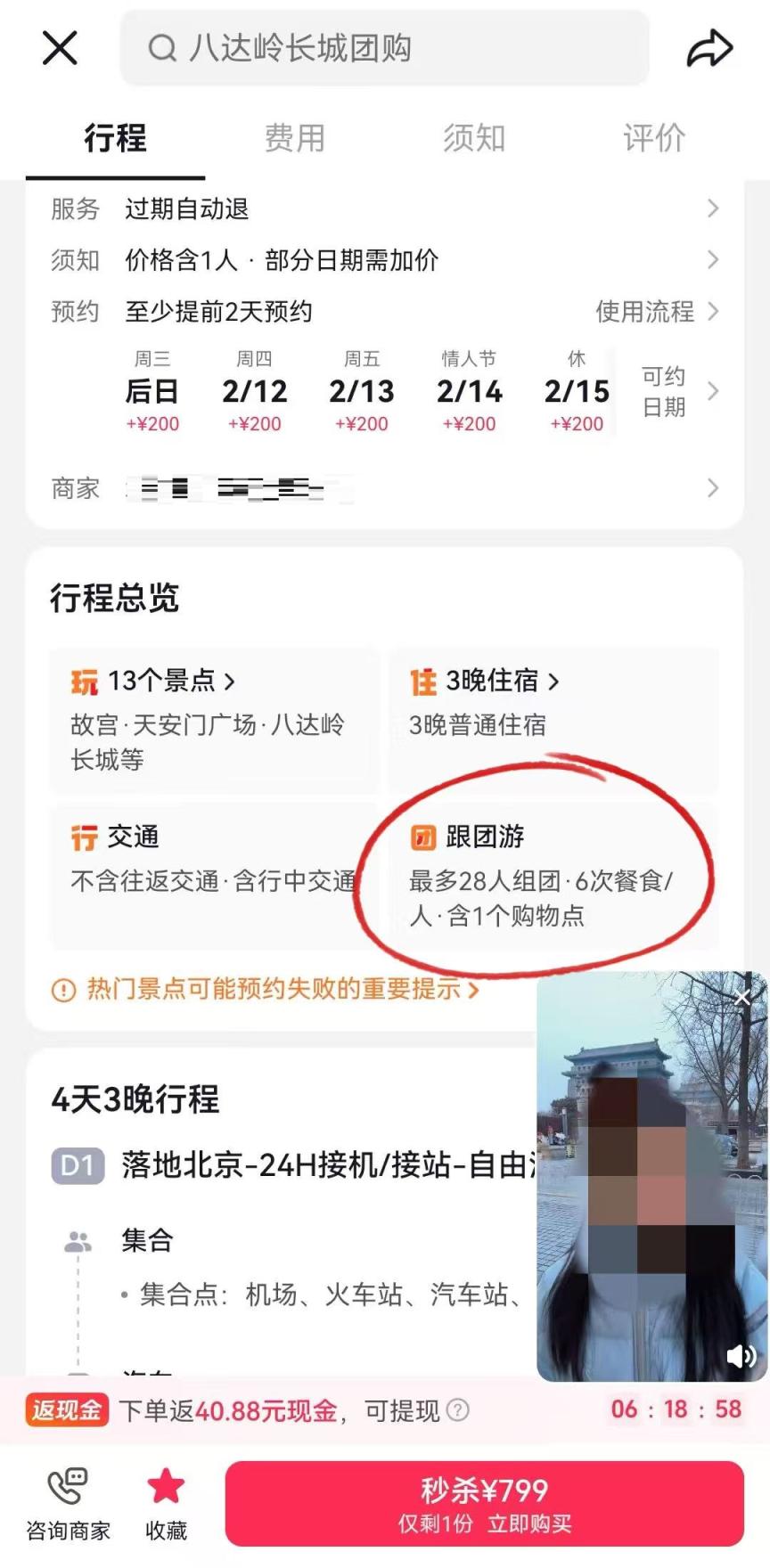Image resolution: width=770 pixels, height=1568 pixels.
Task: Tap 咨询商家 to contact merchant
Action: click(69, 1504)
